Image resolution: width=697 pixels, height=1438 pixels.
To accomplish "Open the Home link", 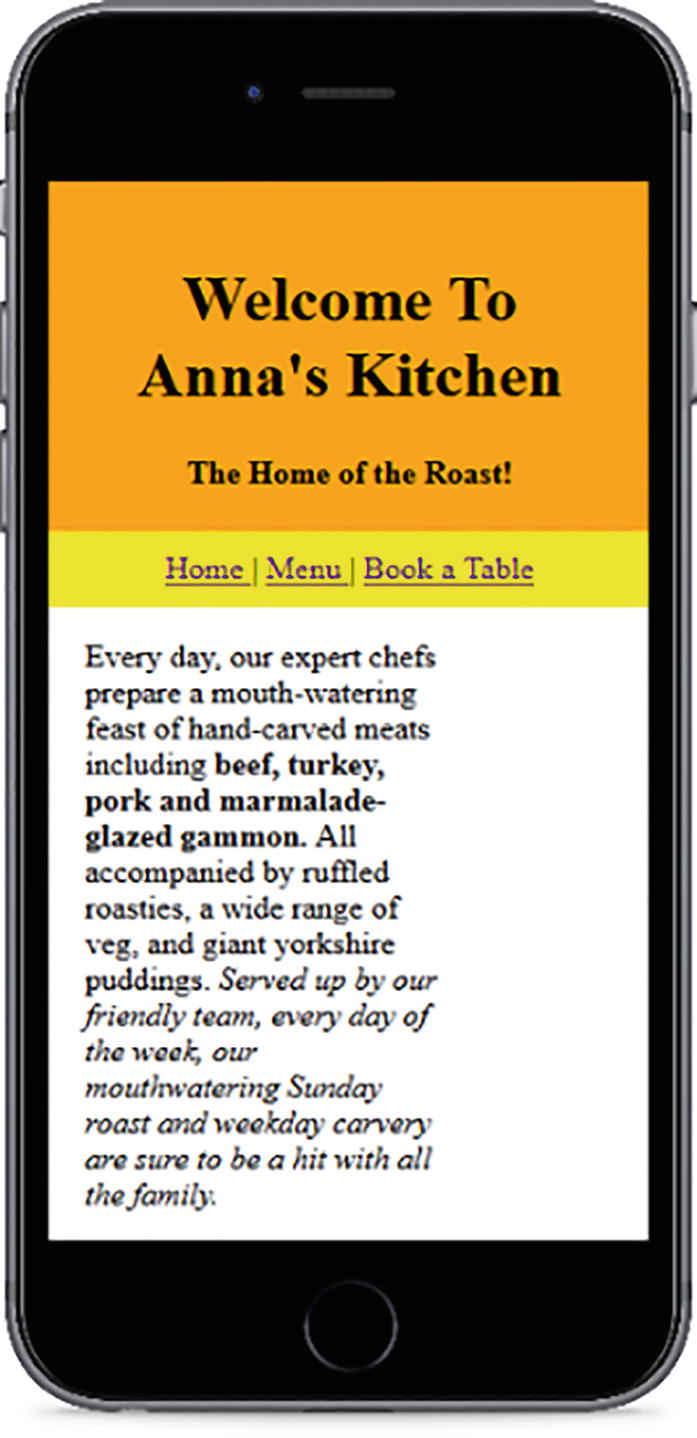I will click(x=206, y=569).
